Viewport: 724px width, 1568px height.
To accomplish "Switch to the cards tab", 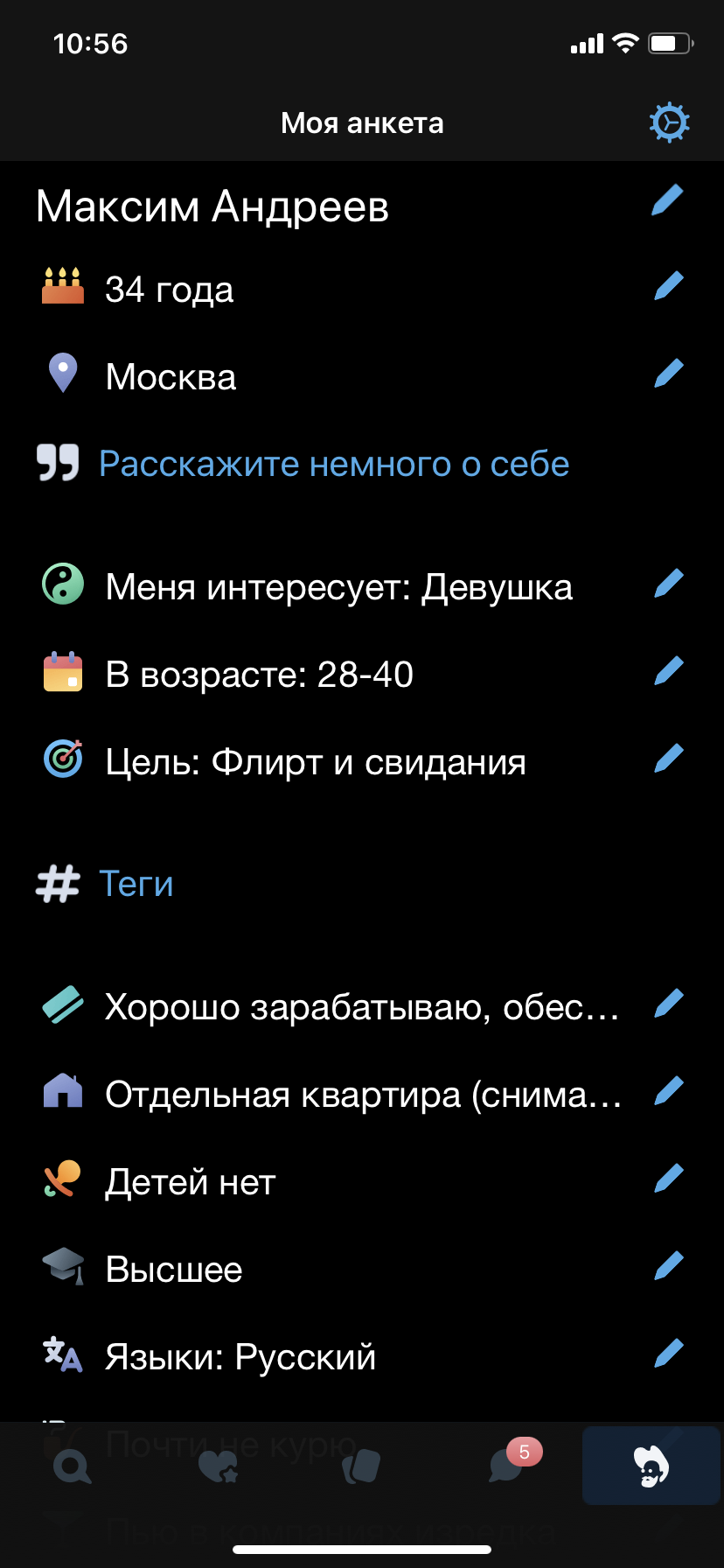I will (361, 1466).
